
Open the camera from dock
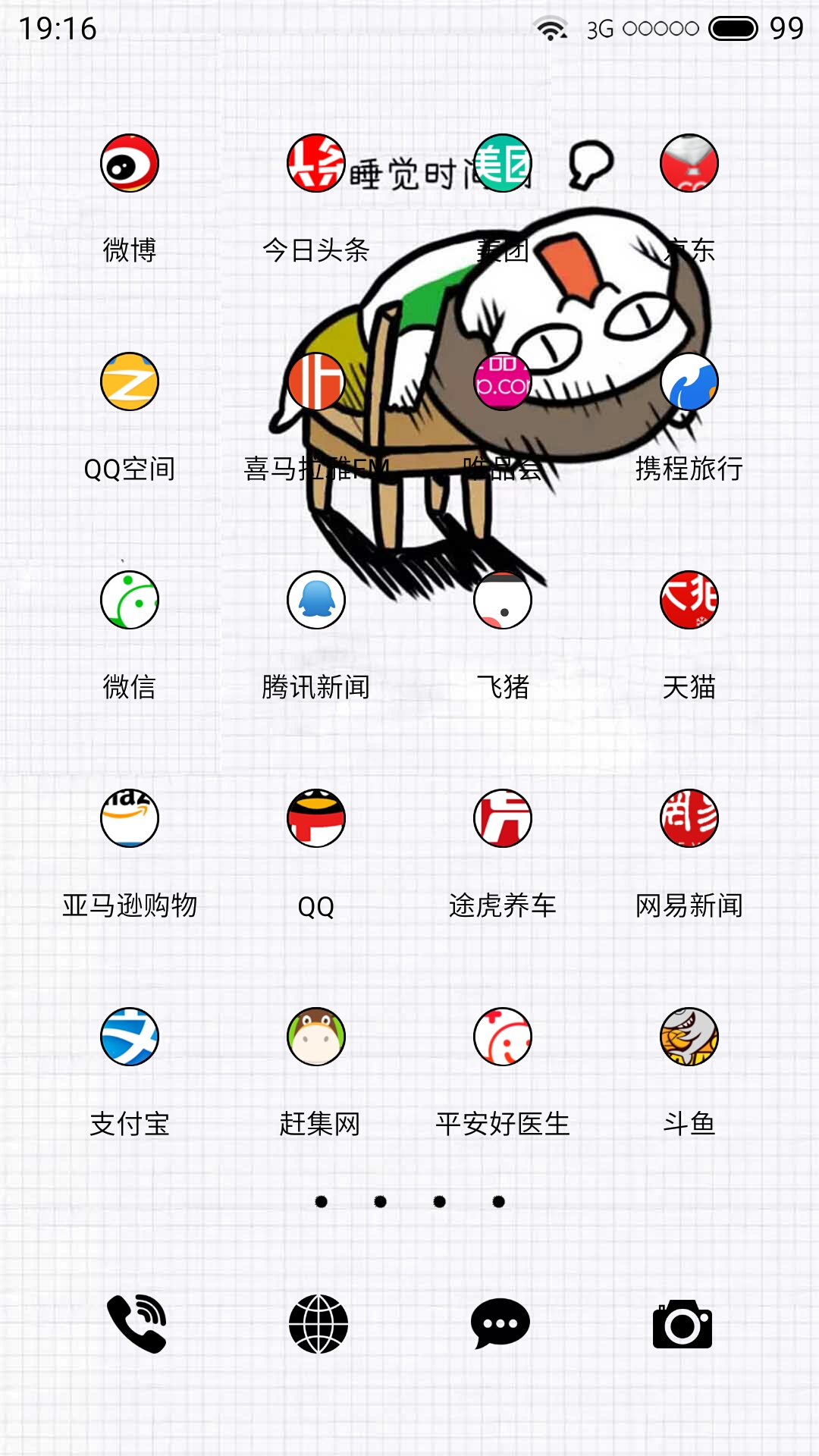tap(682, 1324)
